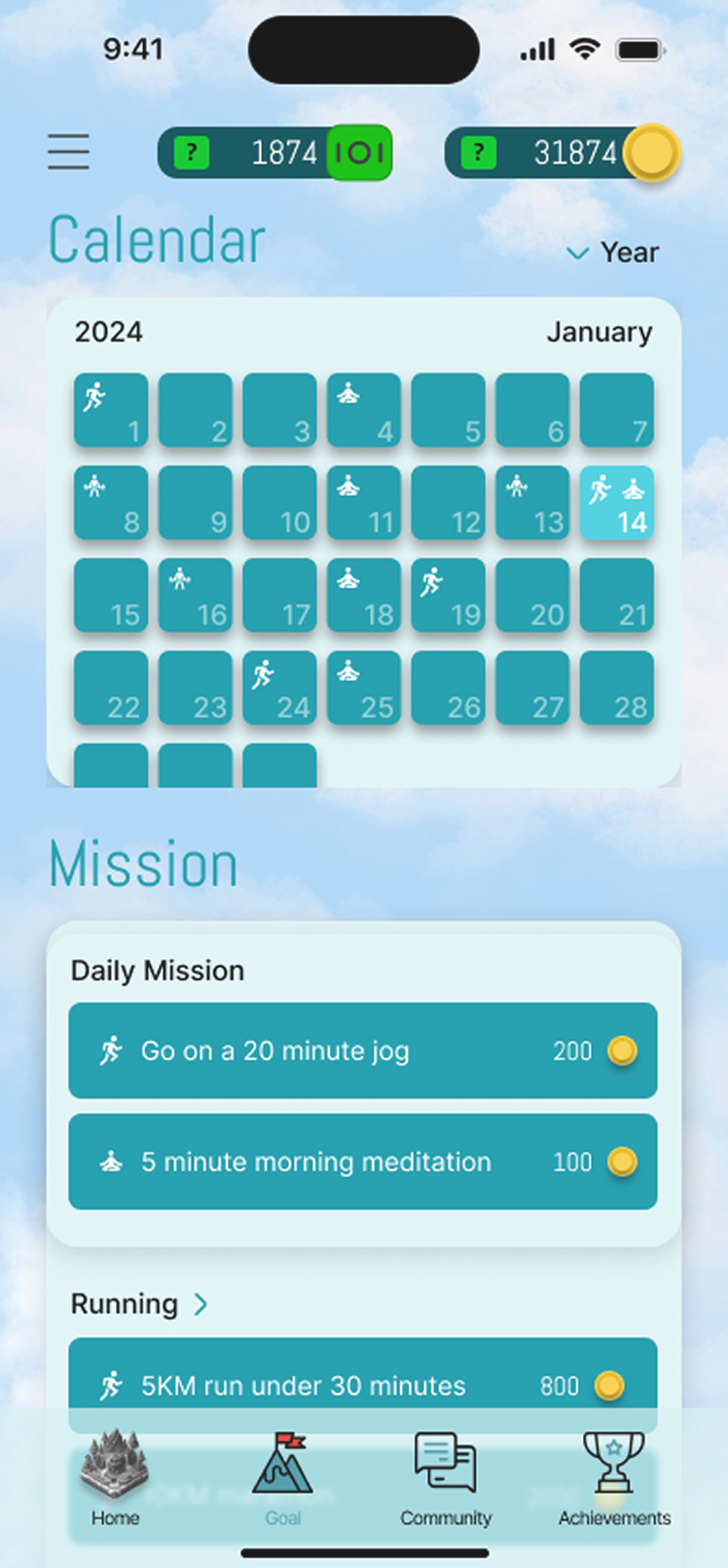Switch to the Home tab
This screenshot has width=728, height=1568.
click(115, 1479)
